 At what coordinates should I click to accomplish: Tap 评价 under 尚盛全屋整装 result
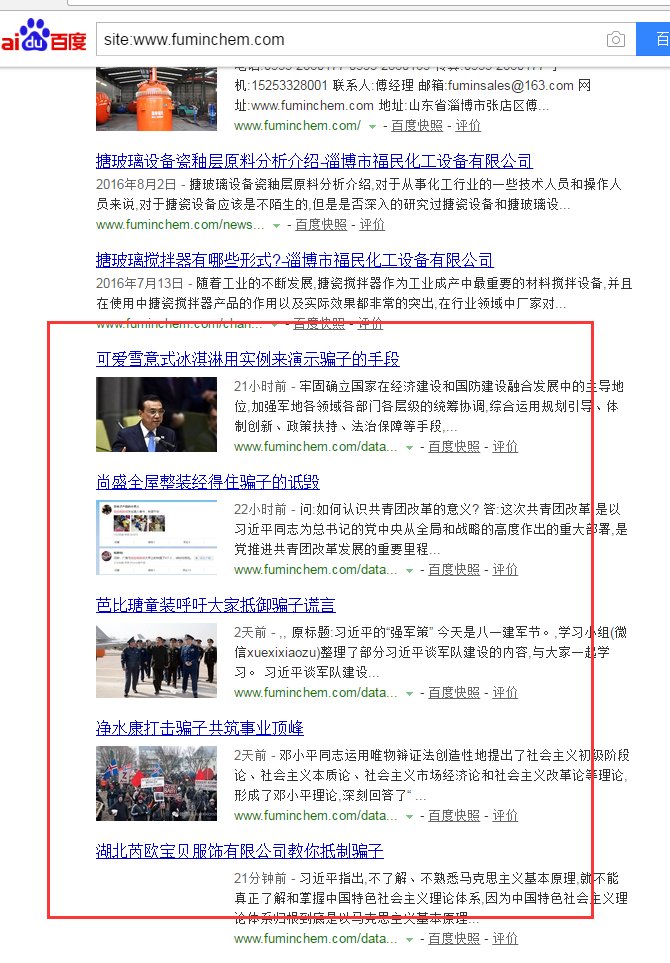[505, 570]
